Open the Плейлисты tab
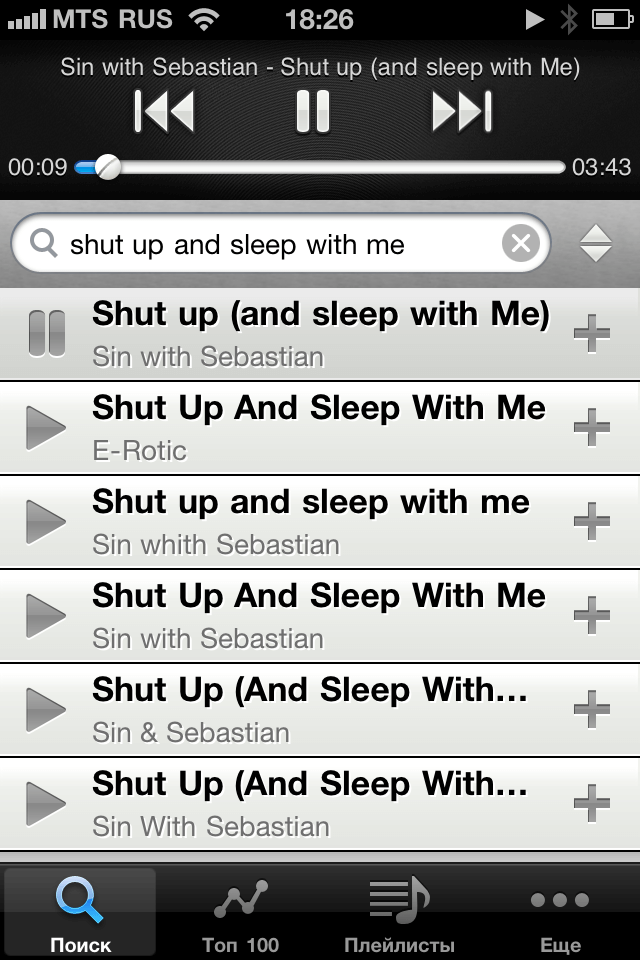The width and height of the screenshot is (640, 960). (399, 912)
